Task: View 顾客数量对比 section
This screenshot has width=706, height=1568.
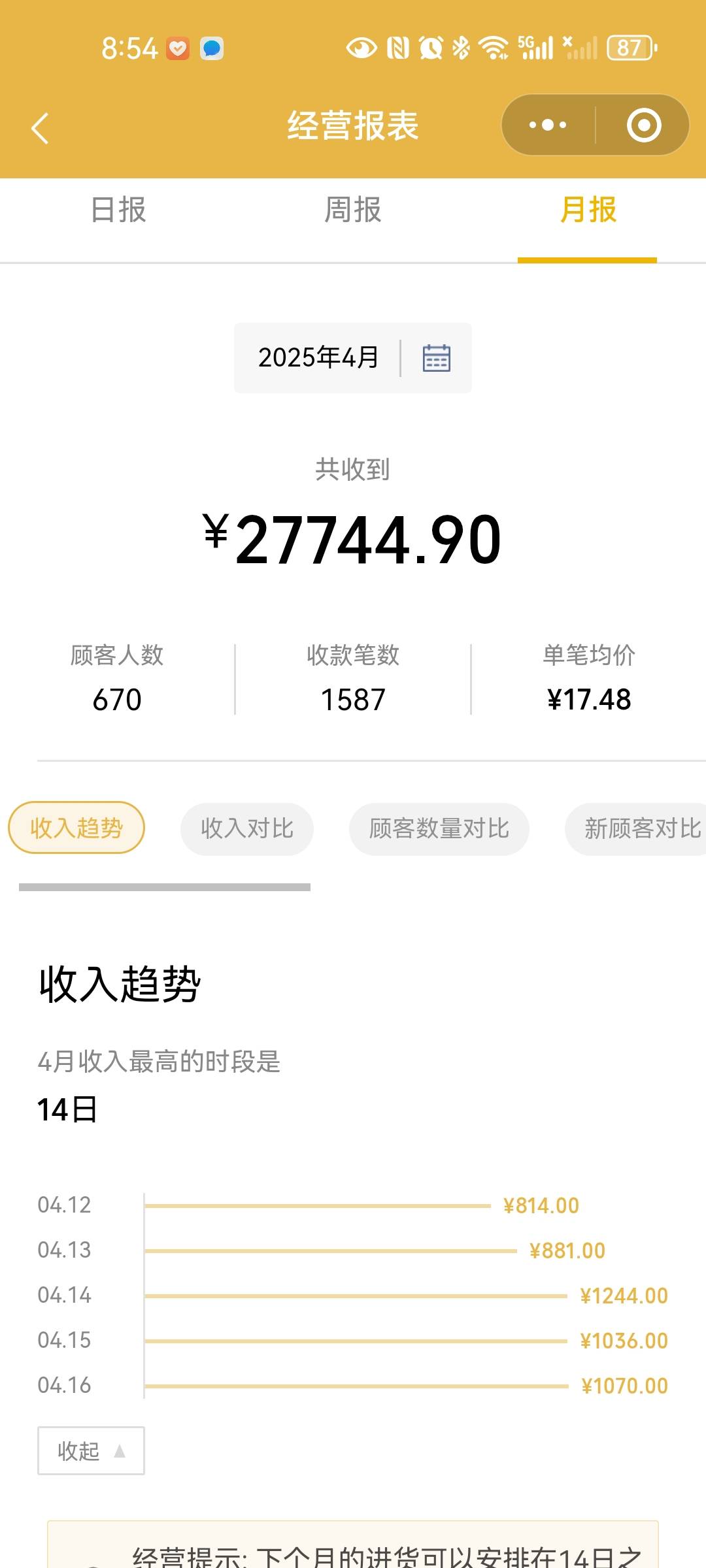Action: 439,828
